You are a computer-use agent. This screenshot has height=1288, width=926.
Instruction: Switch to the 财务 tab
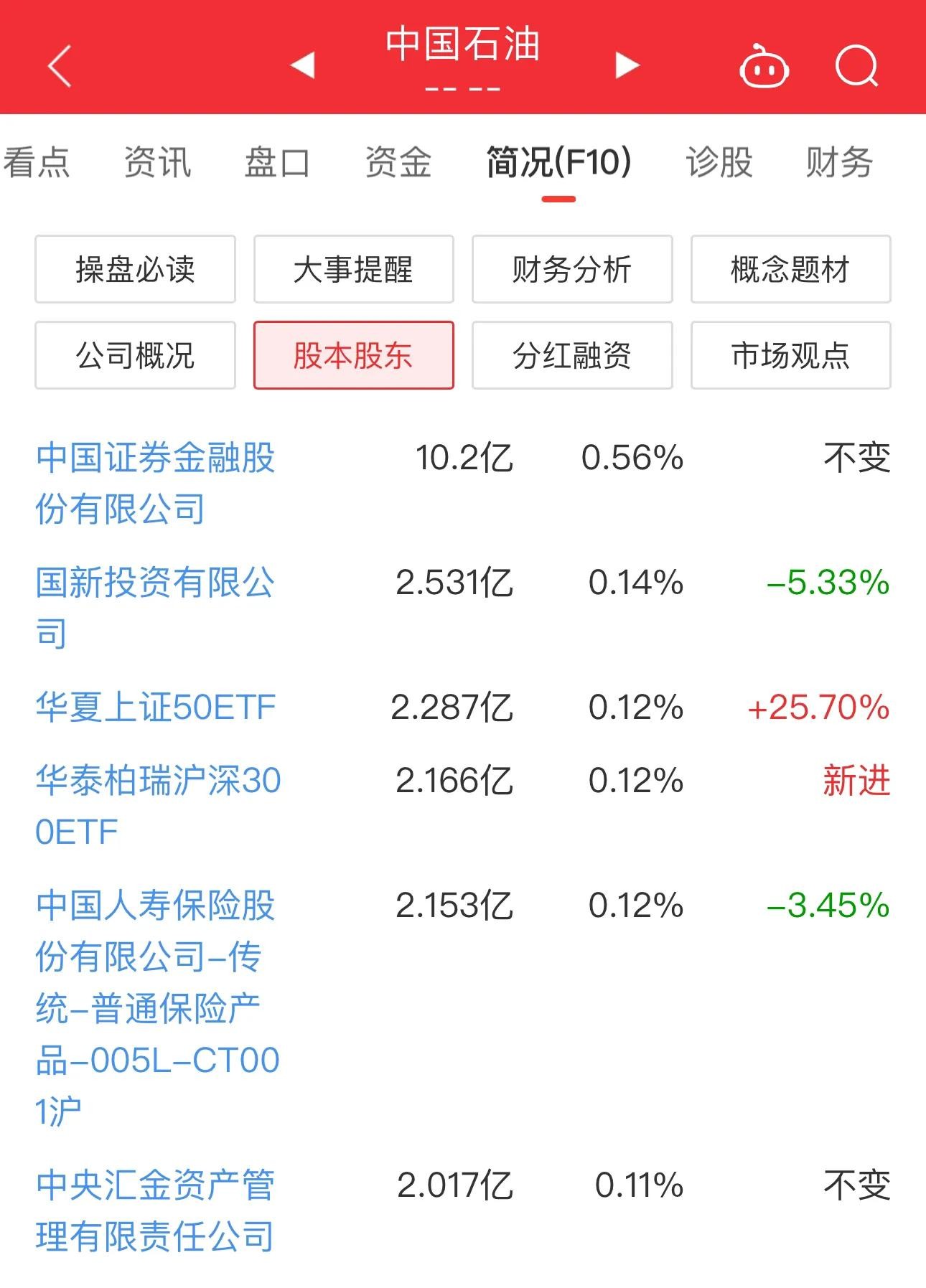[x=838, y=161]
